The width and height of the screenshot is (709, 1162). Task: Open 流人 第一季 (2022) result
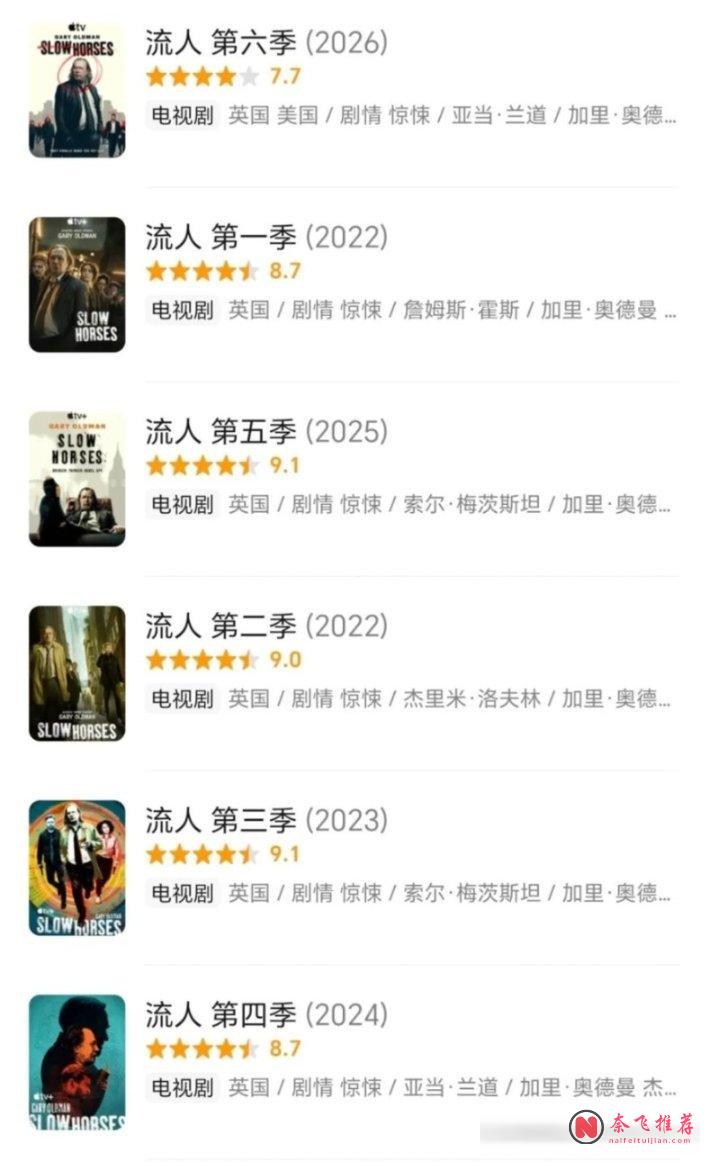[x=354, y=285]
